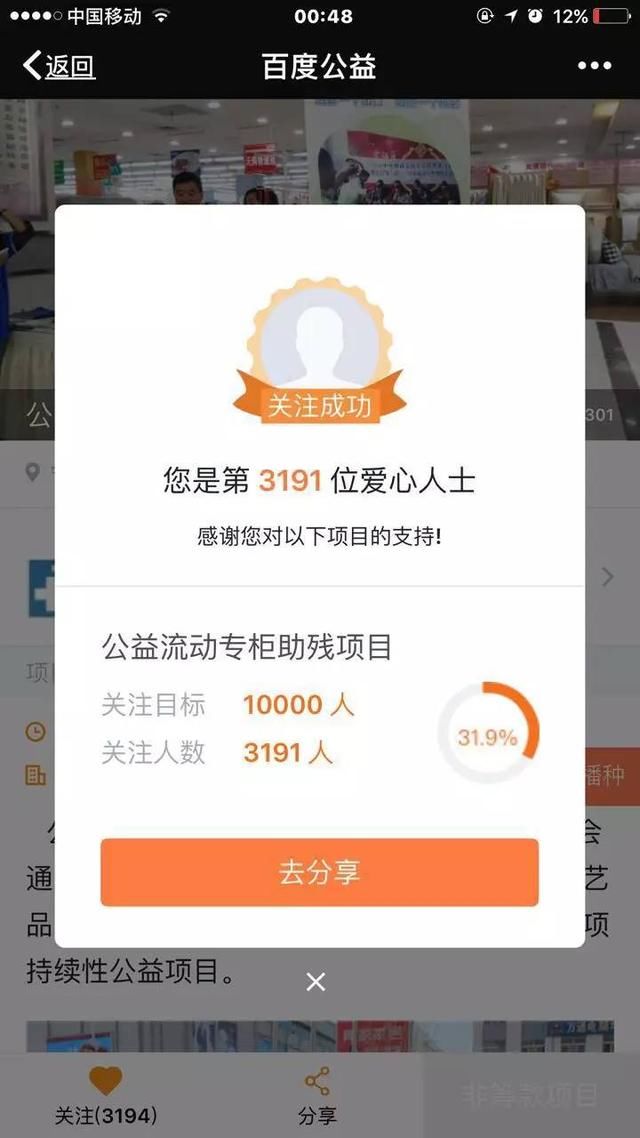Tap the 关注(3194) heart button
Viewport: 640px width, 1138px height.
click(106, 1096)
